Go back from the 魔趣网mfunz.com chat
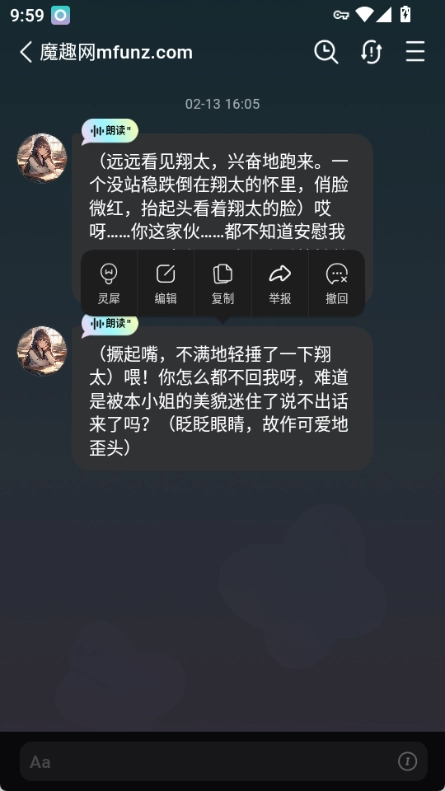 (x=26, y=52)
